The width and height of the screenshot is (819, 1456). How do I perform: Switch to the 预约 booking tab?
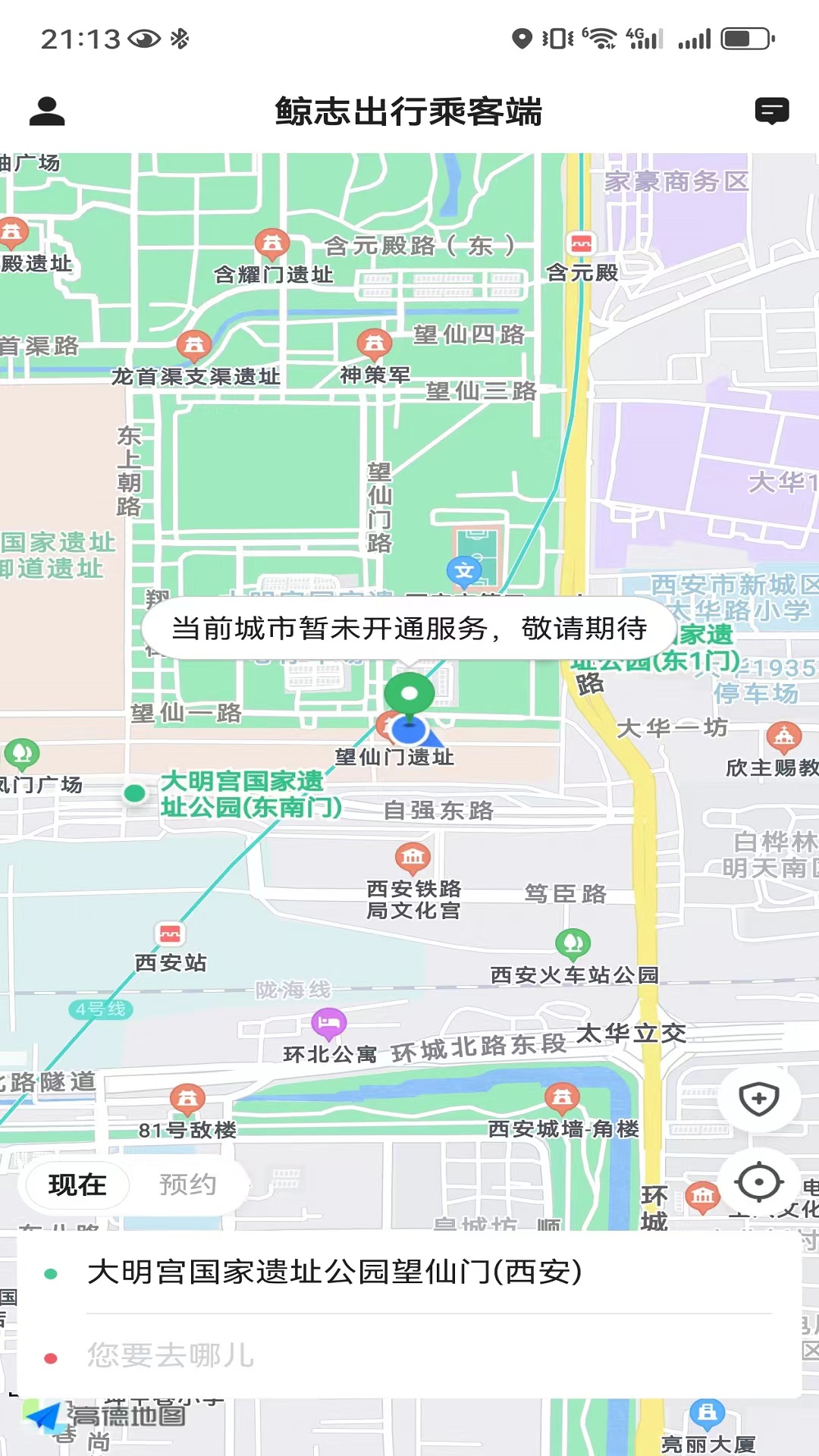pos(188,1185)
